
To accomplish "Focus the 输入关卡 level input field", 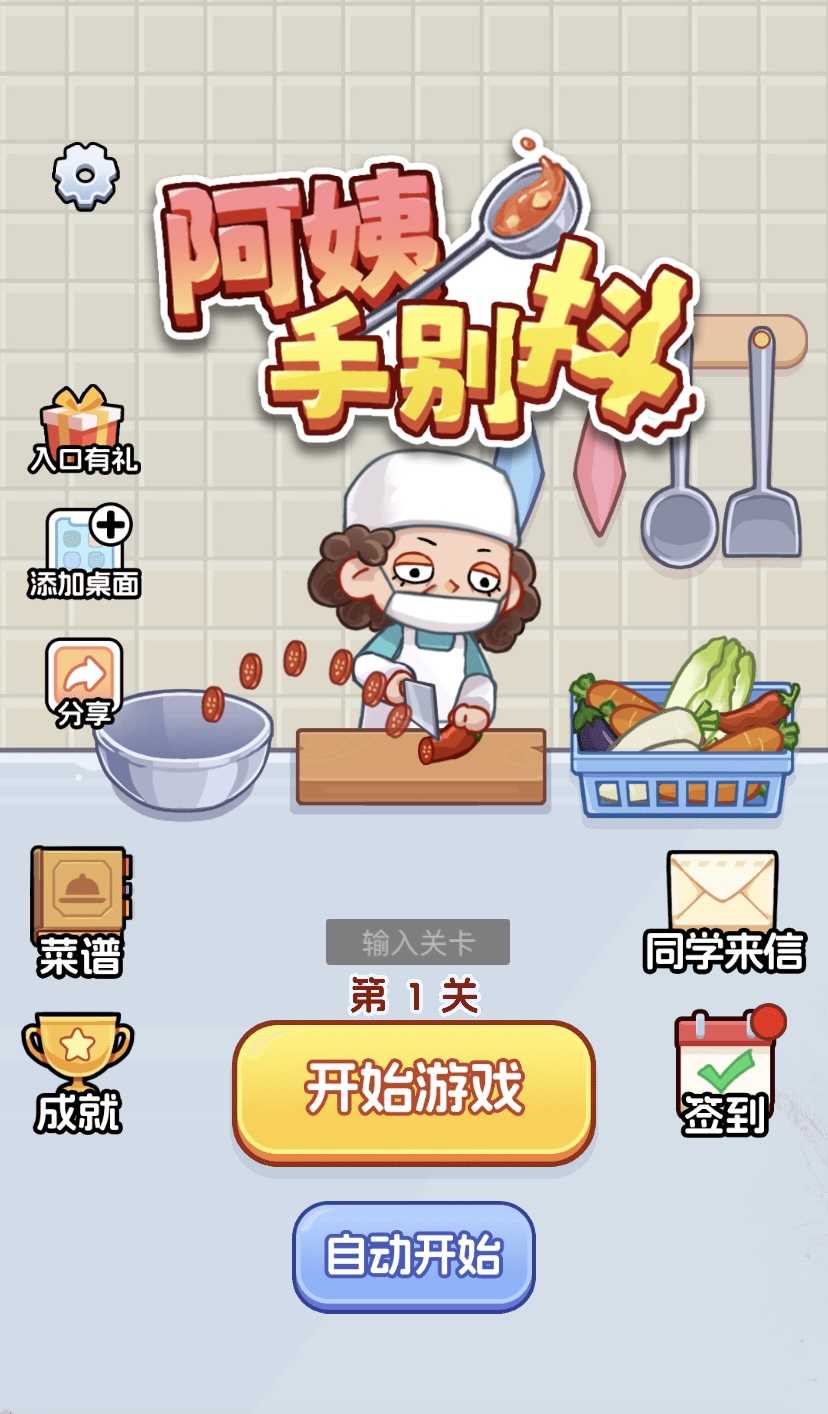I will (x=418, y=942).
